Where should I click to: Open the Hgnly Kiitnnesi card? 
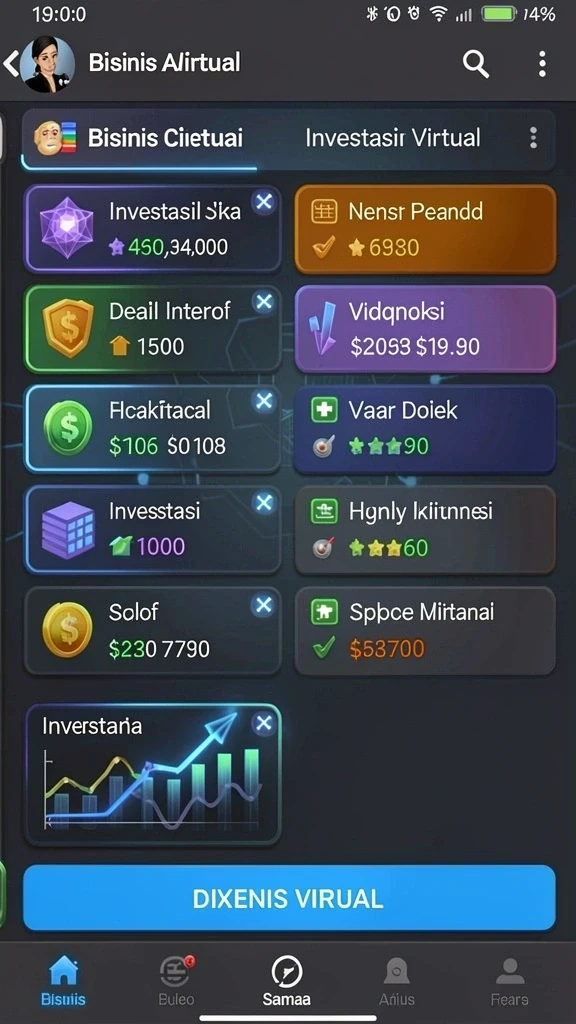pyautogui.click(x=425, y=529)
